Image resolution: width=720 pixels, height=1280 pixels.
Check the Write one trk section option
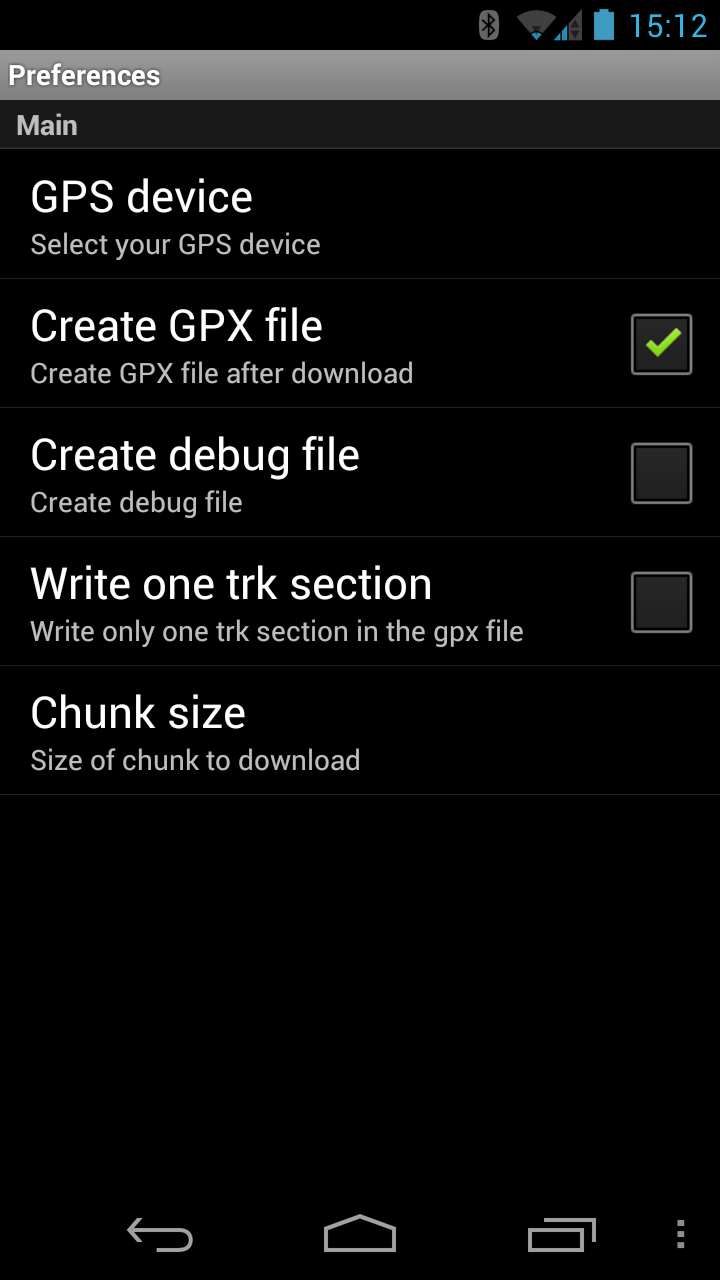pyautogui.click(x=661, y=602)
